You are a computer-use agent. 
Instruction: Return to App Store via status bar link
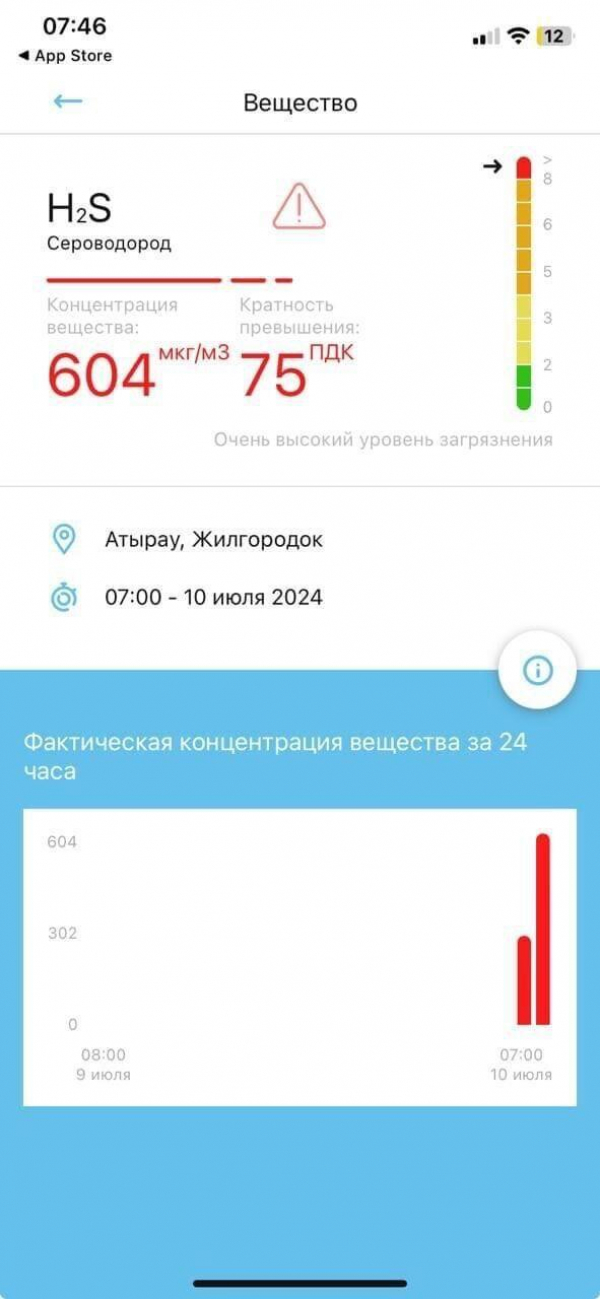click(65, 56)
